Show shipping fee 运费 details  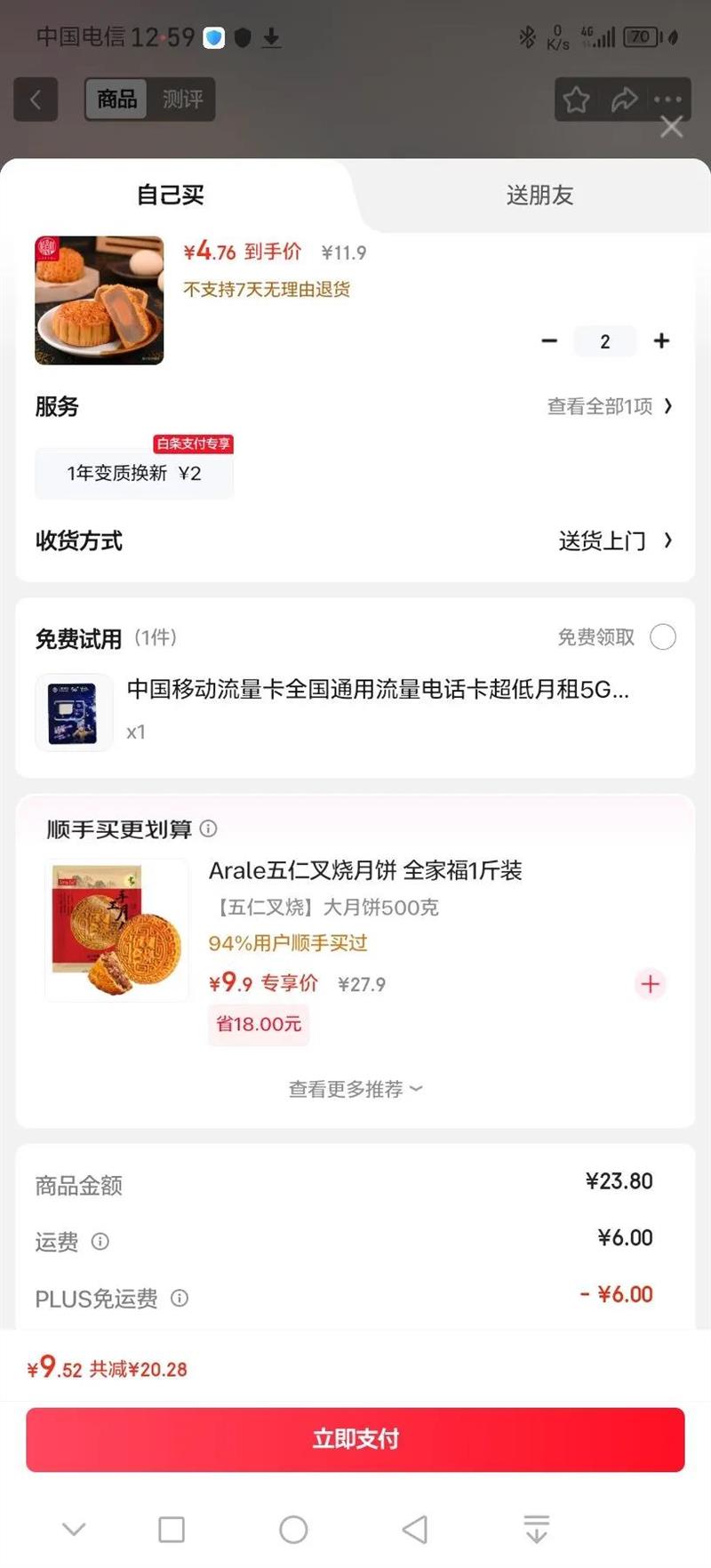tap(100, 1242)
